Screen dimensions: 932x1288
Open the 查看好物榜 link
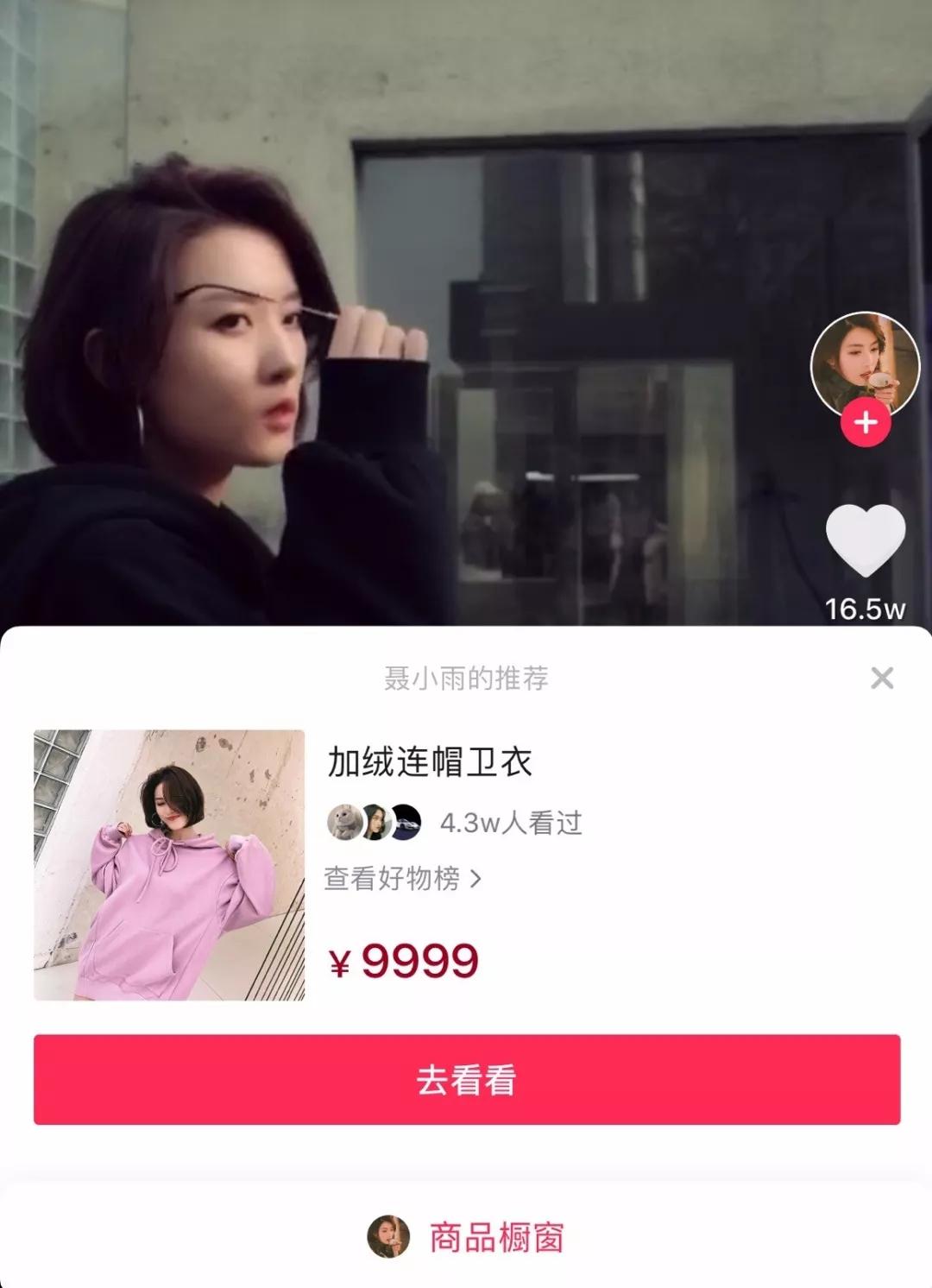click(402, 879)
